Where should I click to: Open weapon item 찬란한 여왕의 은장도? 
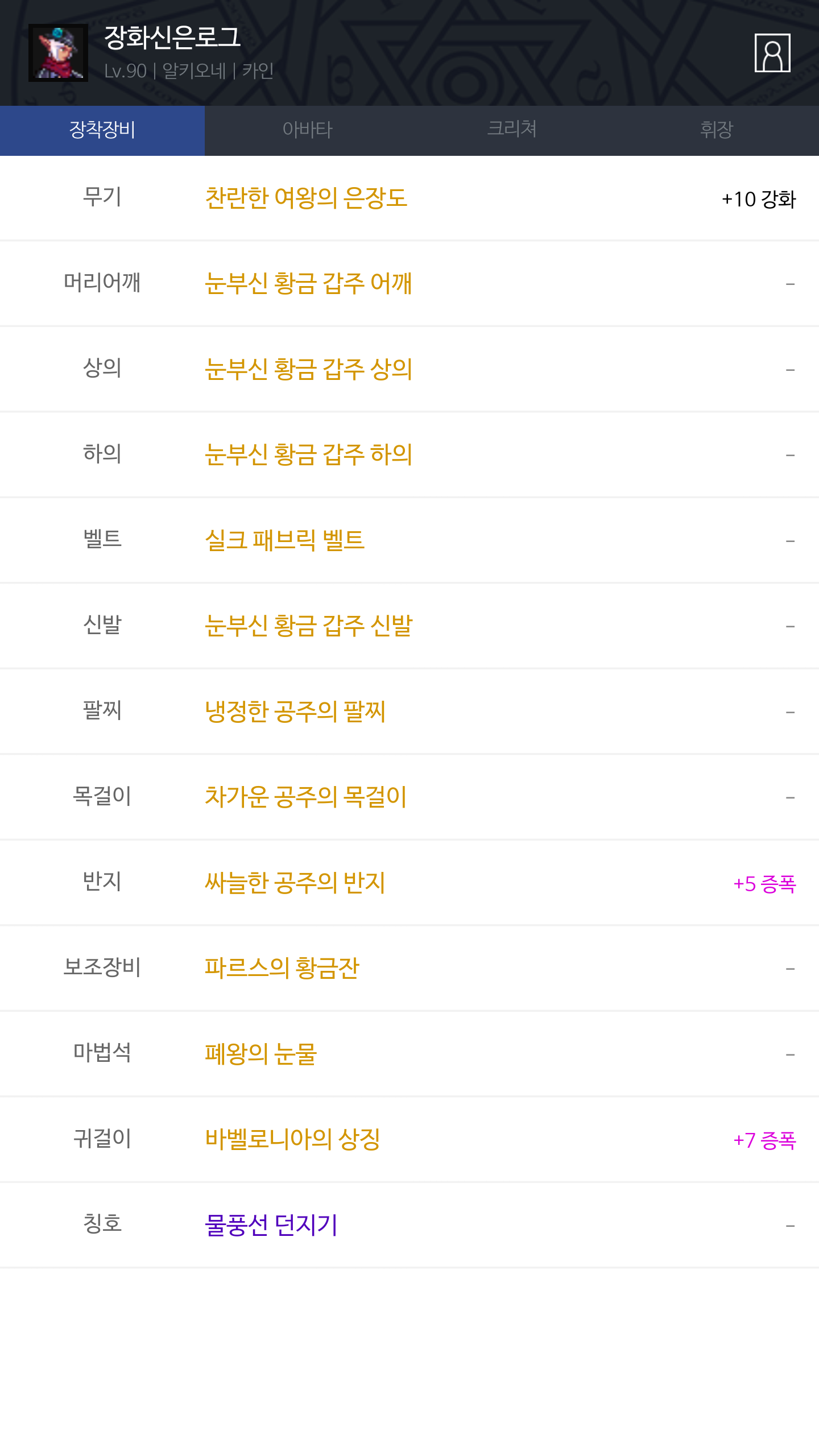coord(306,198)
